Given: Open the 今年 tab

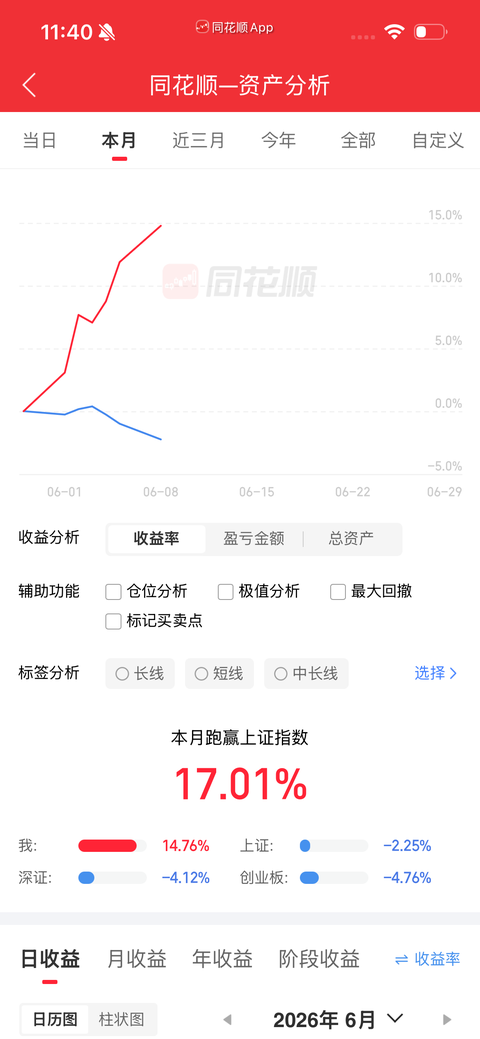Looking at the screenshot, I should pyautogui.click(x=278, y=140).
